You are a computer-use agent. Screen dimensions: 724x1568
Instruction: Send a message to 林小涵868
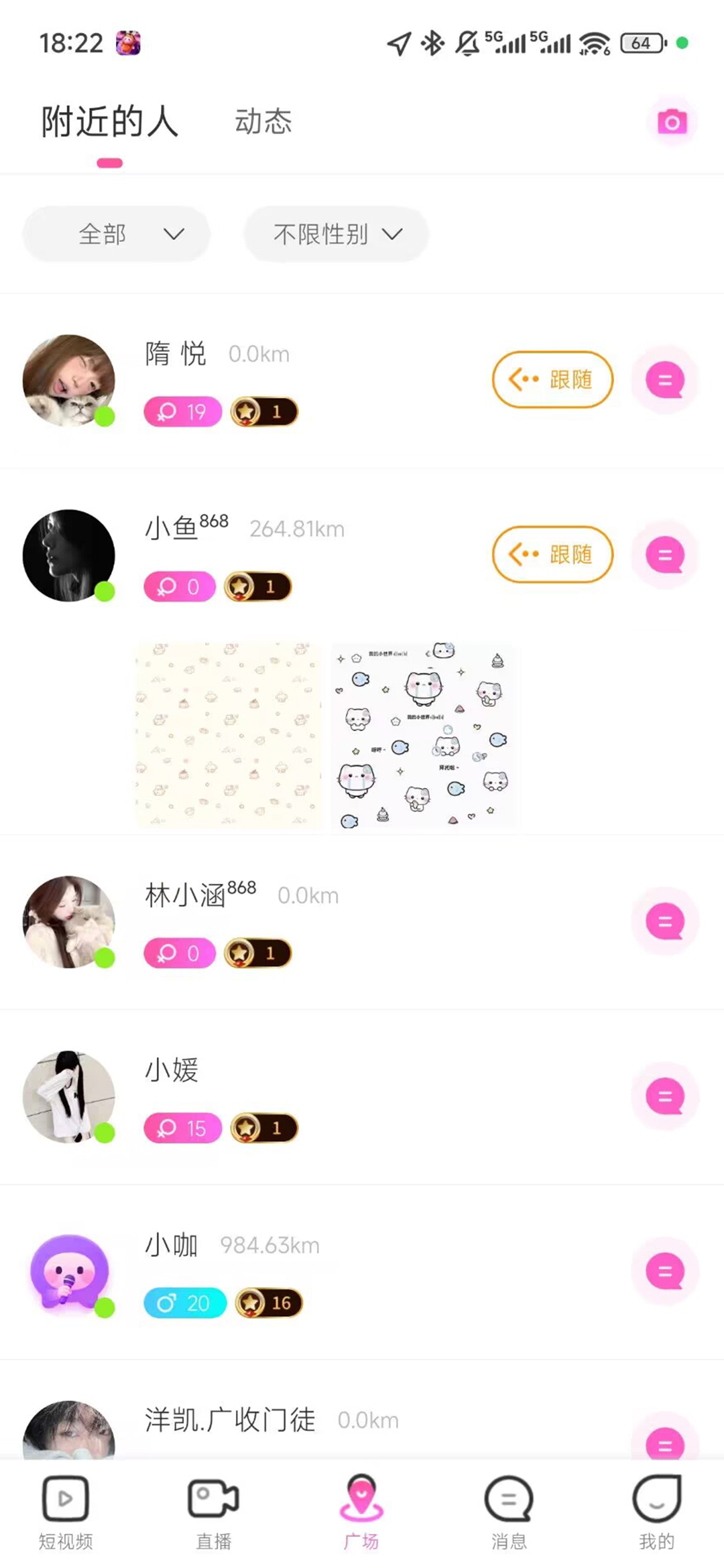click(x=665, y=922)
